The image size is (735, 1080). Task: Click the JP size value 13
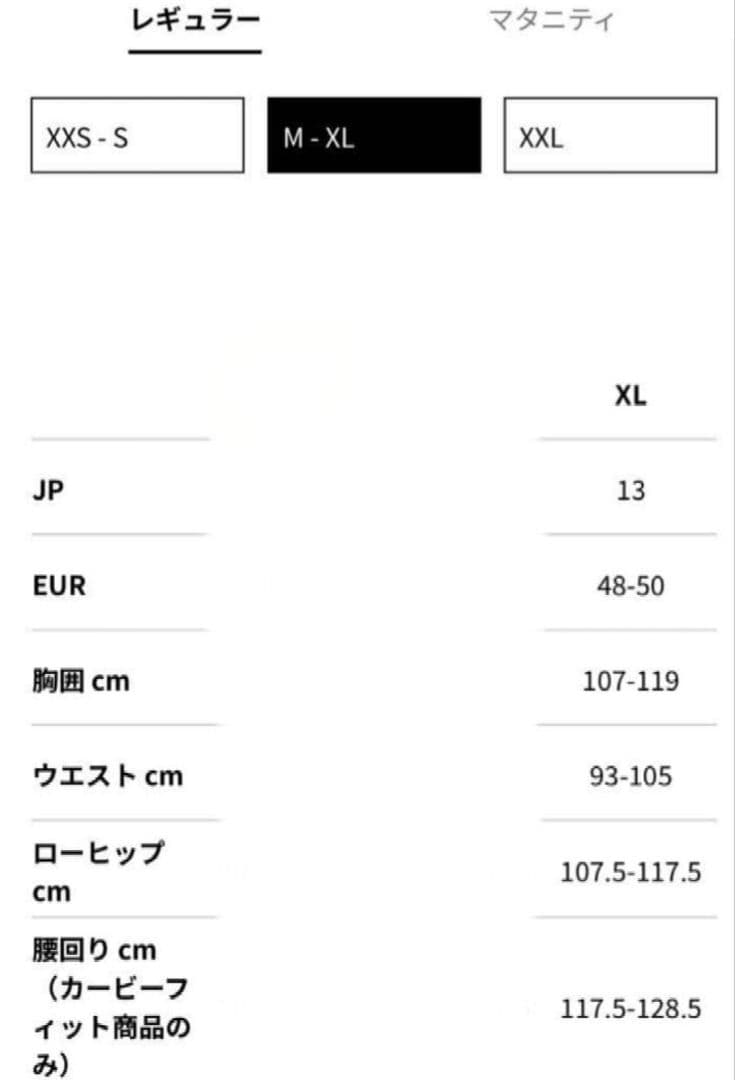pos(628,490)
